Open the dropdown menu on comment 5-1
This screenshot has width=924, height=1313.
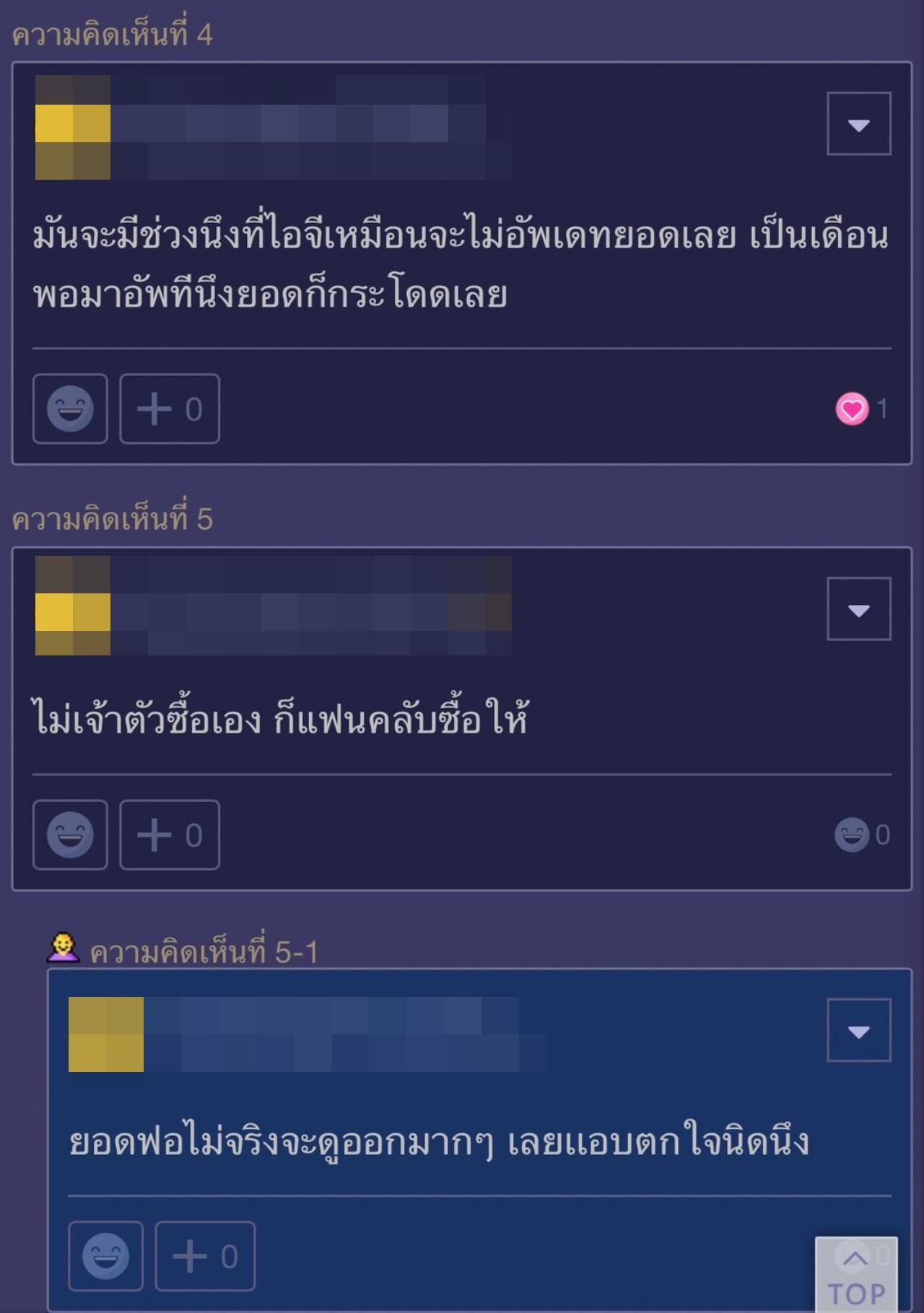point(858,1030)
